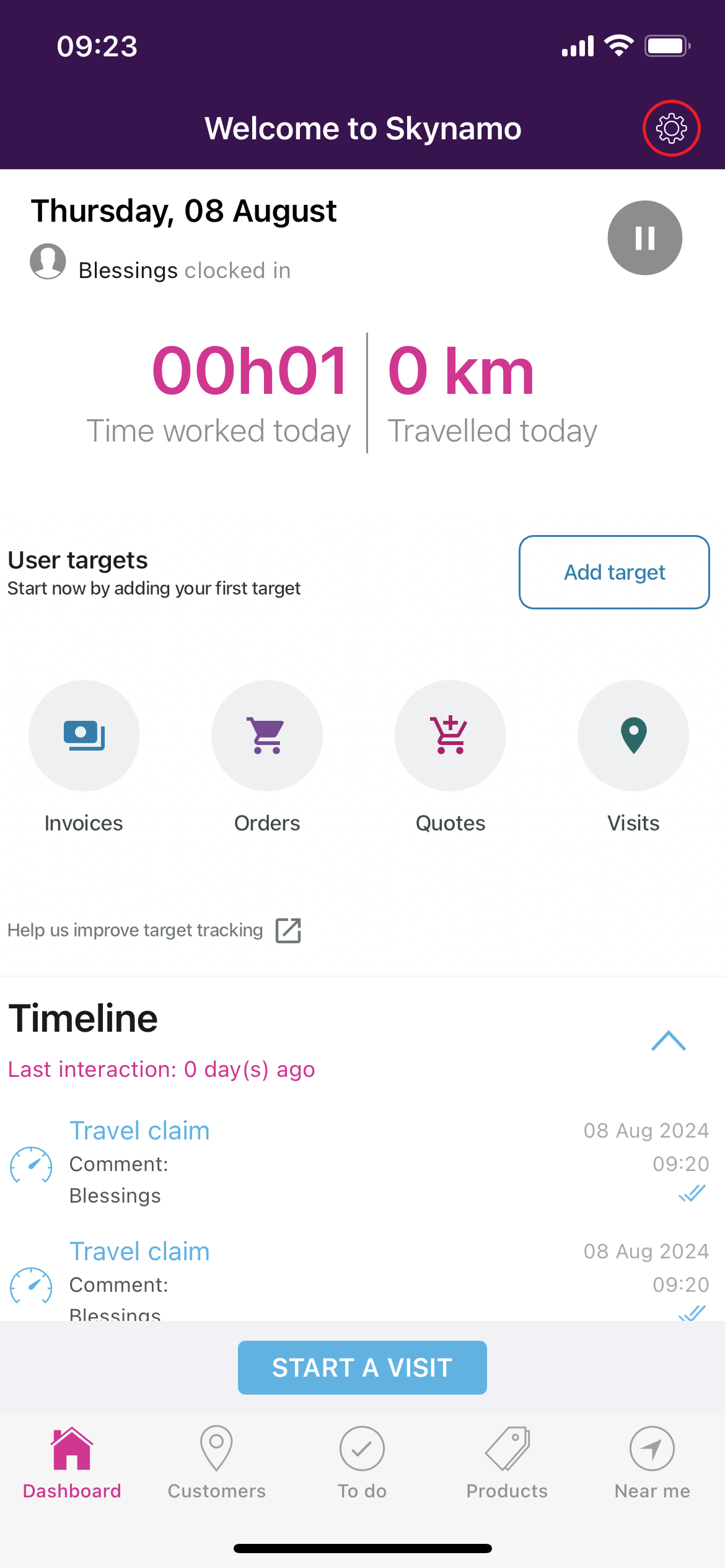Screen dimensions: 725x1568
Task: Open the target tracking feedback link
Action: pyautogui.click(x=155, y=930)
